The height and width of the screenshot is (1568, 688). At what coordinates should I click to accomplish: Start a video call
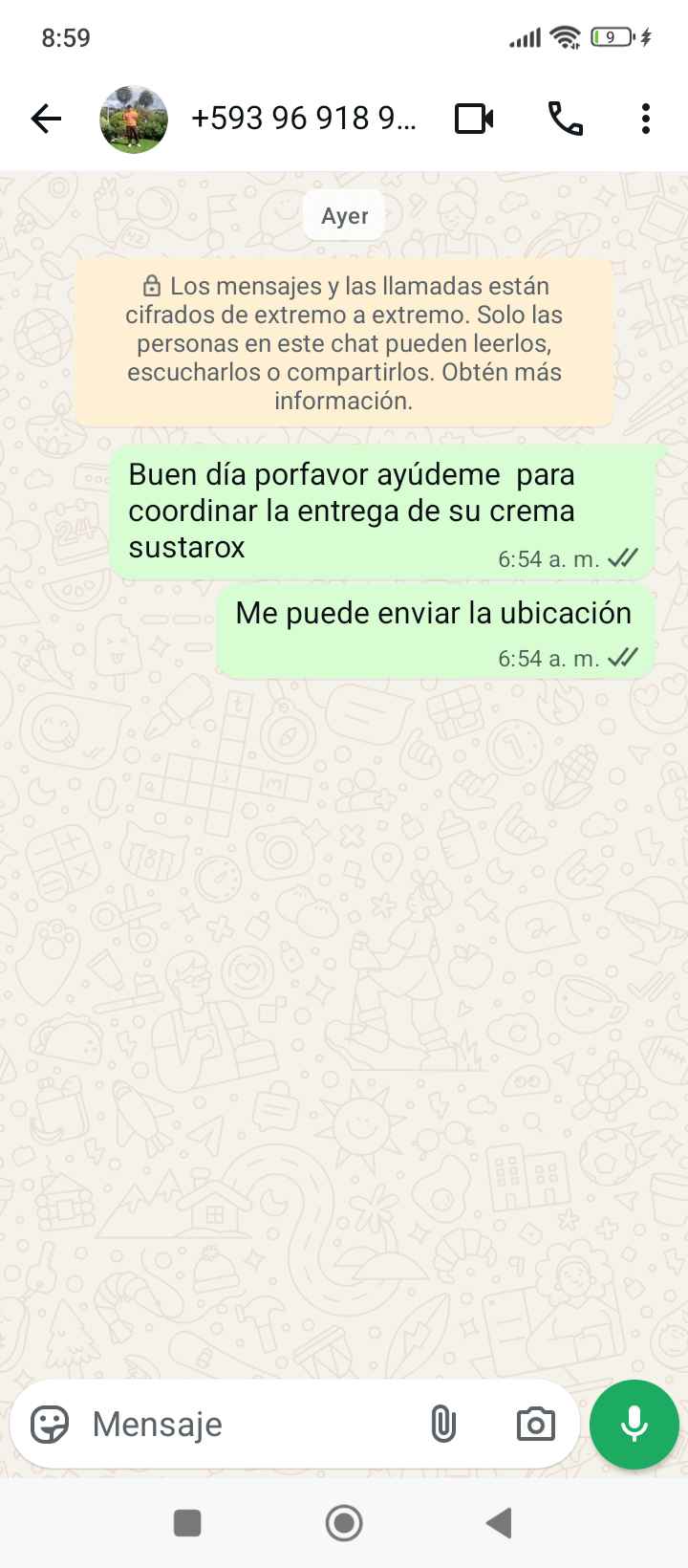[474, 119]
